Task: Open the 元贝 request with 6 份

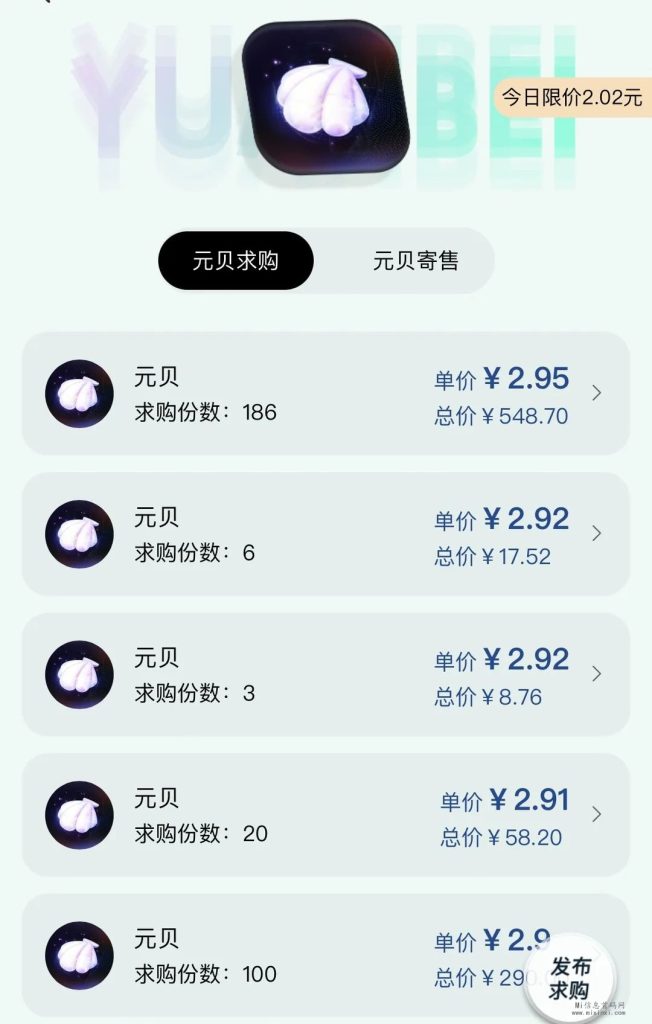Action: point(325,534)
